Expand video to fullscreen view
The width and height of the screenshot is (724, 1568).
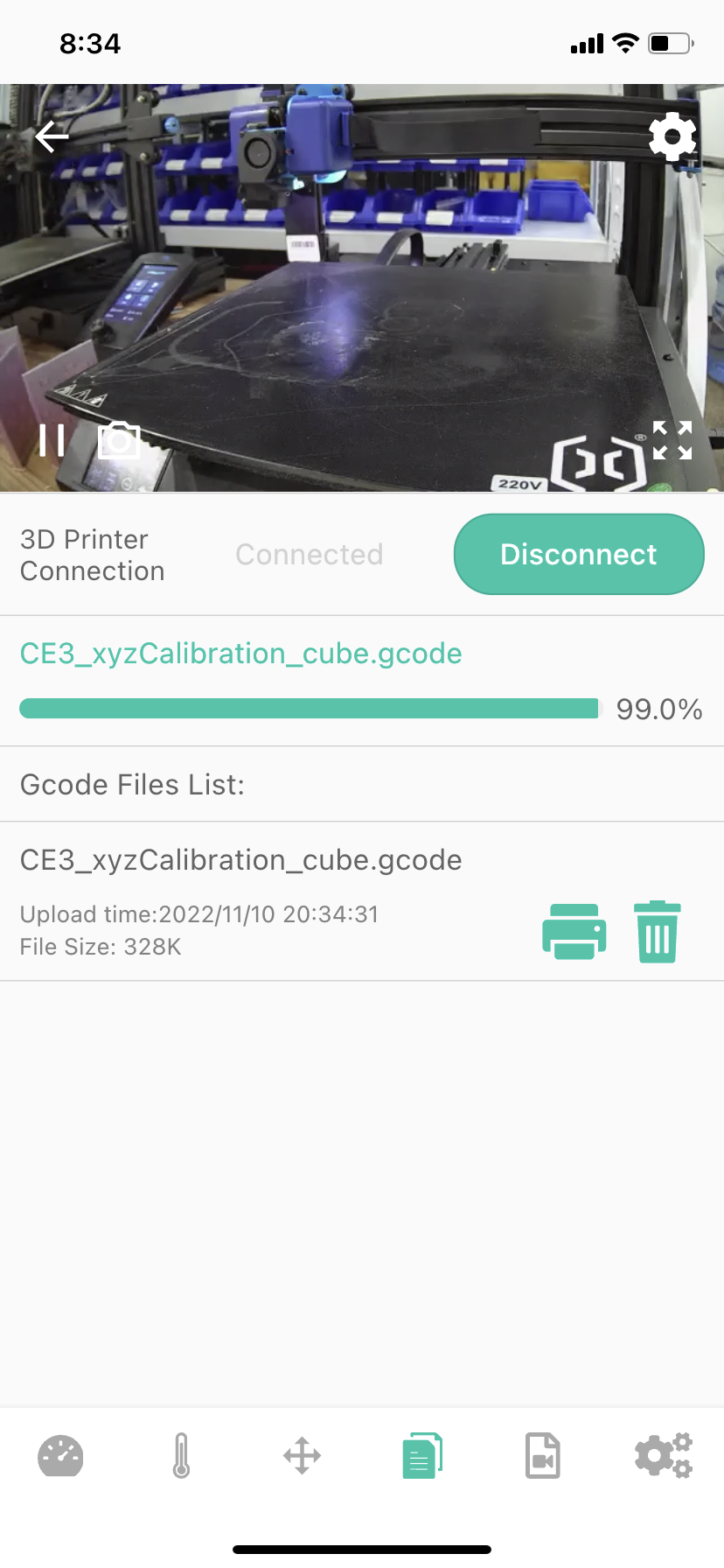tap(672, 441)
